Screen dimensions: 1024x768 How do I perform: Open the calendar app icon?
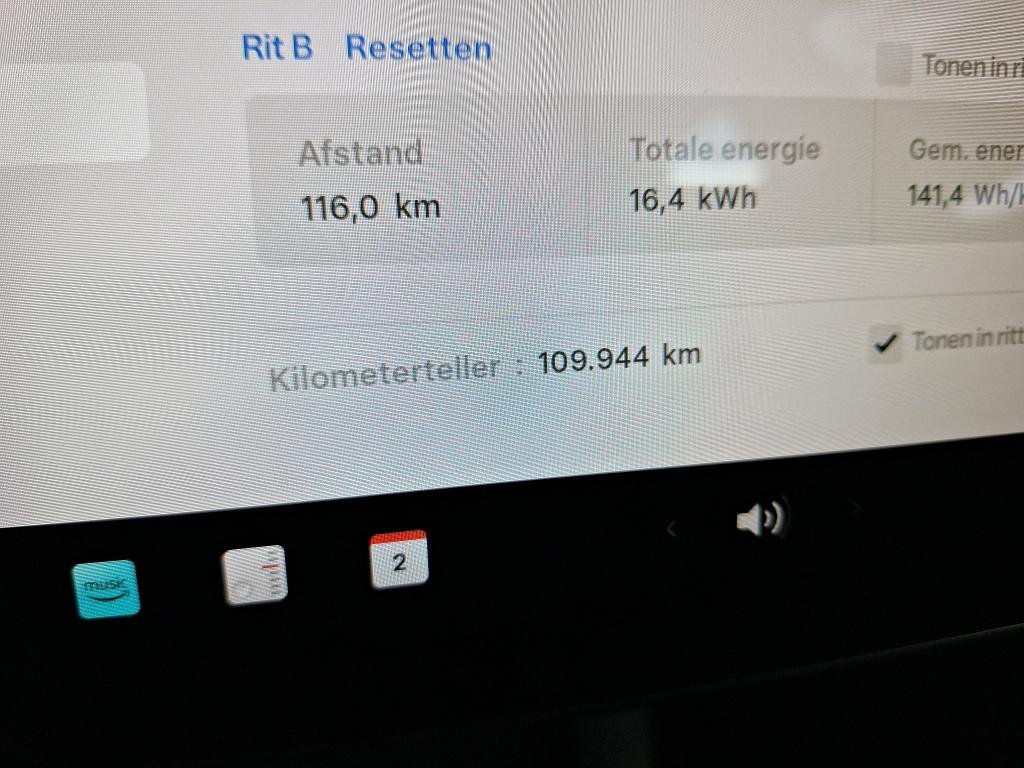(x=399, y=559)
